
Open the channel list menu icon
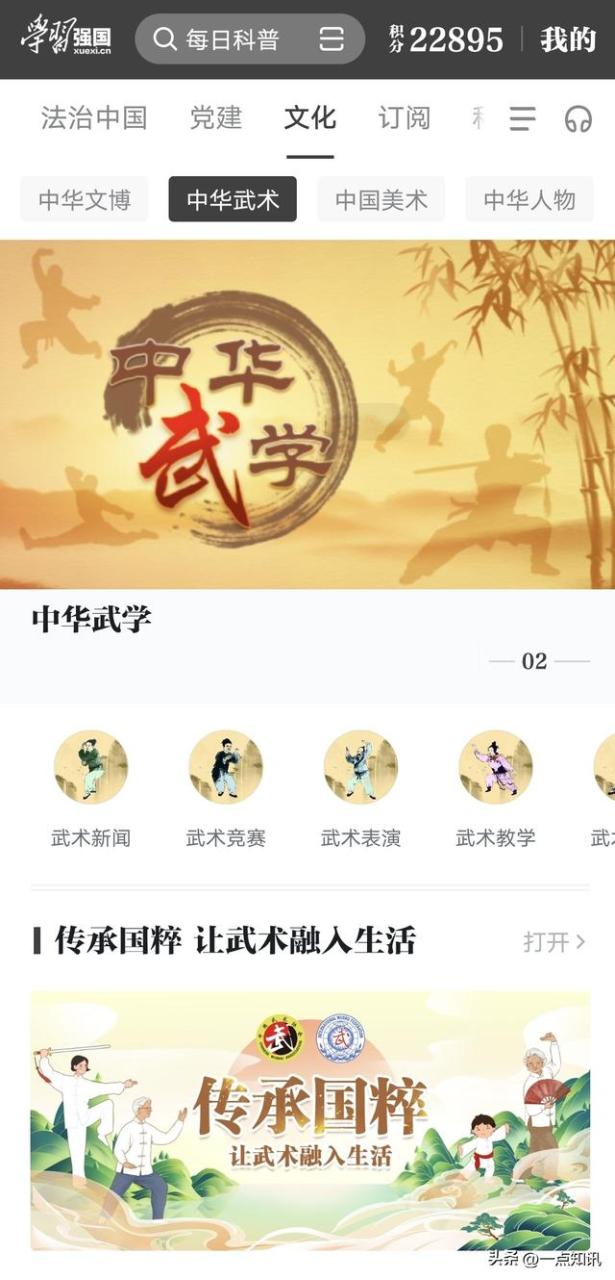coord(522,119)
